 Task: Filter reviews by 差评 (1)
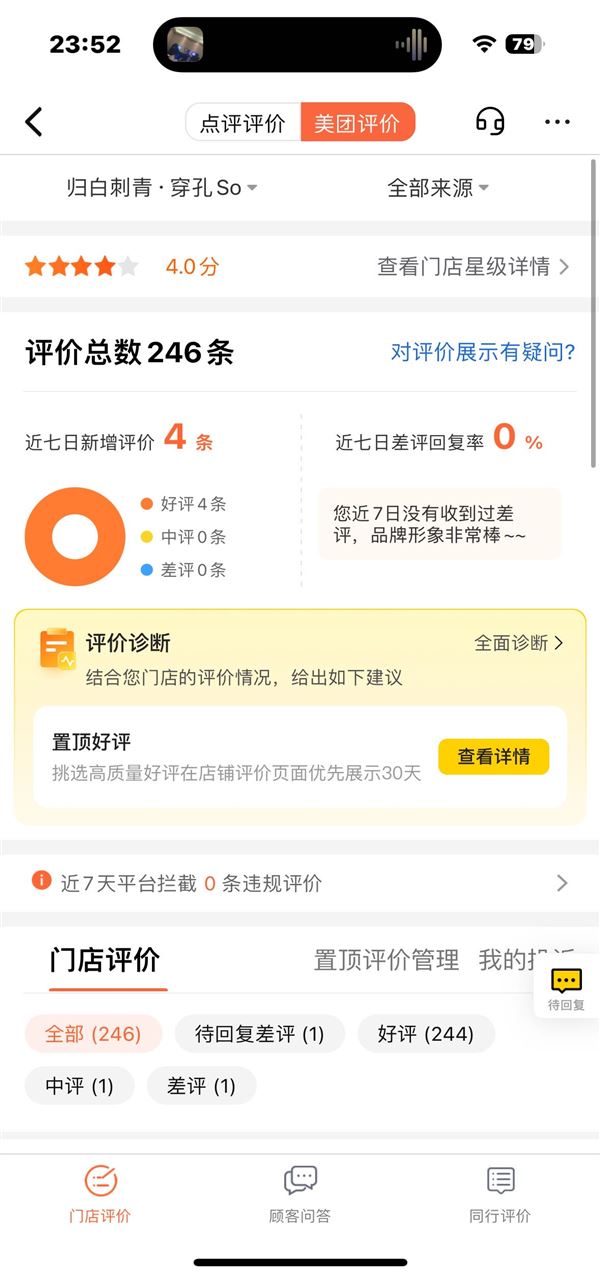(x=201, y=1086)
